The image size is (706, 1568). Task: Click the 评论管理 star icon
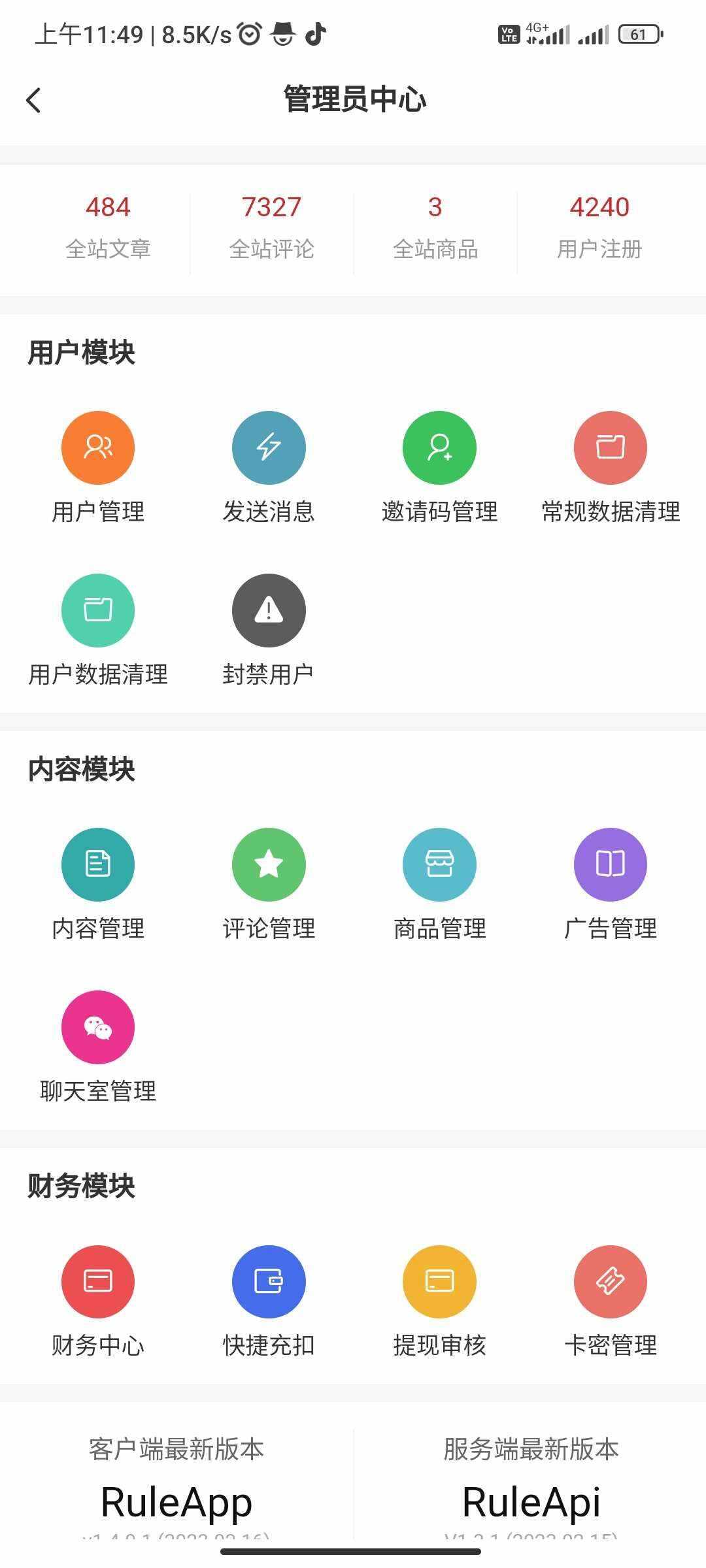pos(269,864)
